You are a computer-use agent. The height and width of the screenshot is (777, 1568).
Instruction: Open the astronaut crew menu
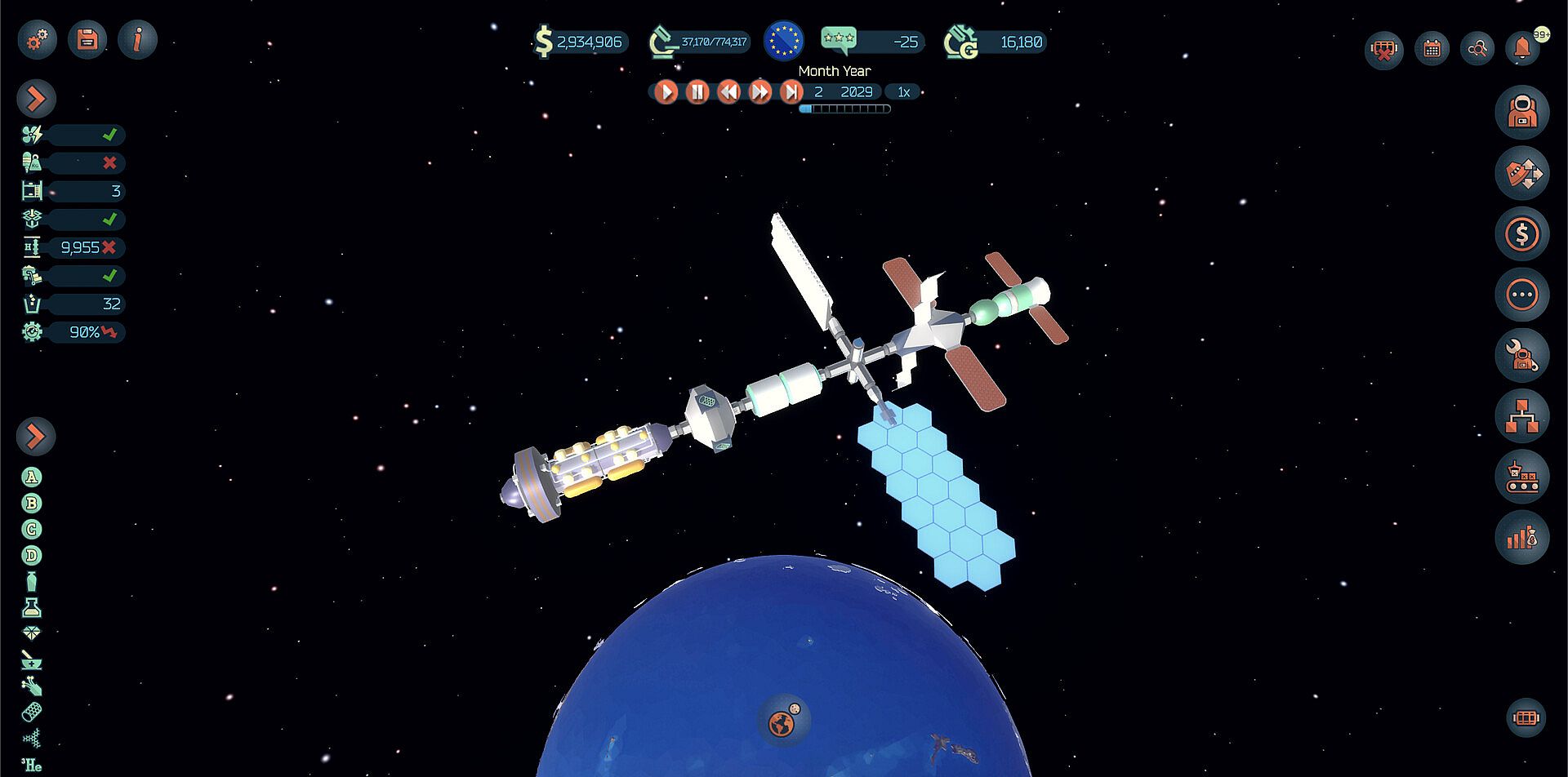coord(1521,113)
